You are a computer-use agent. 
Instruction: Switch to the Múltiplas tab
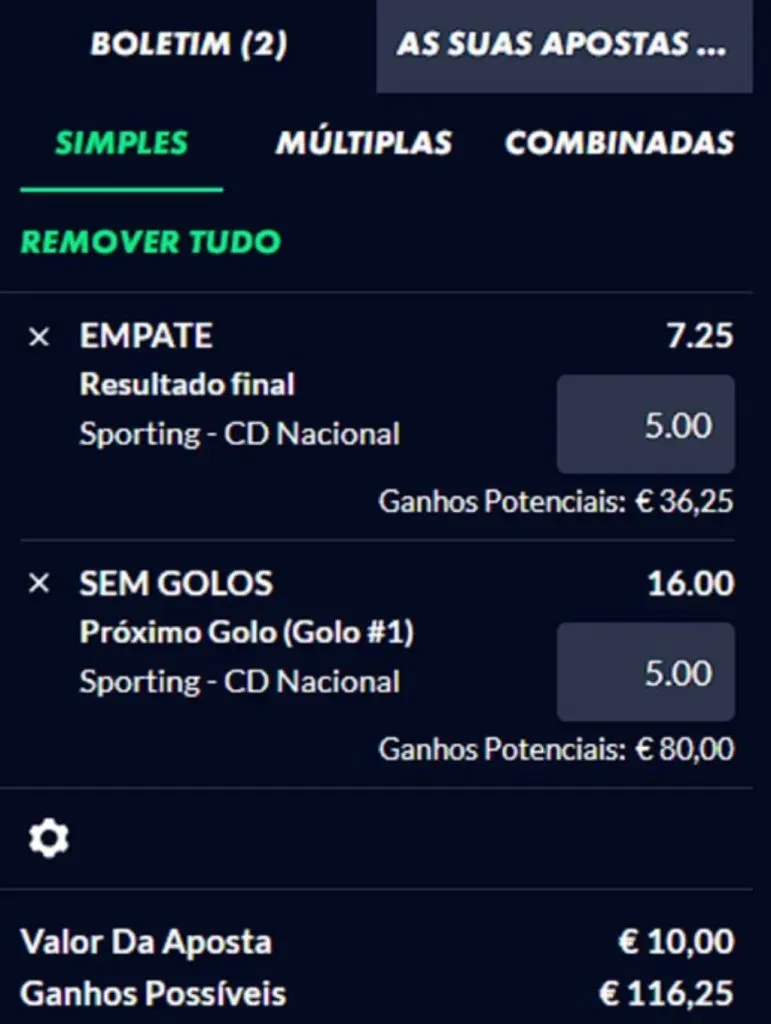pyautogui.click(x=364, y=143)
